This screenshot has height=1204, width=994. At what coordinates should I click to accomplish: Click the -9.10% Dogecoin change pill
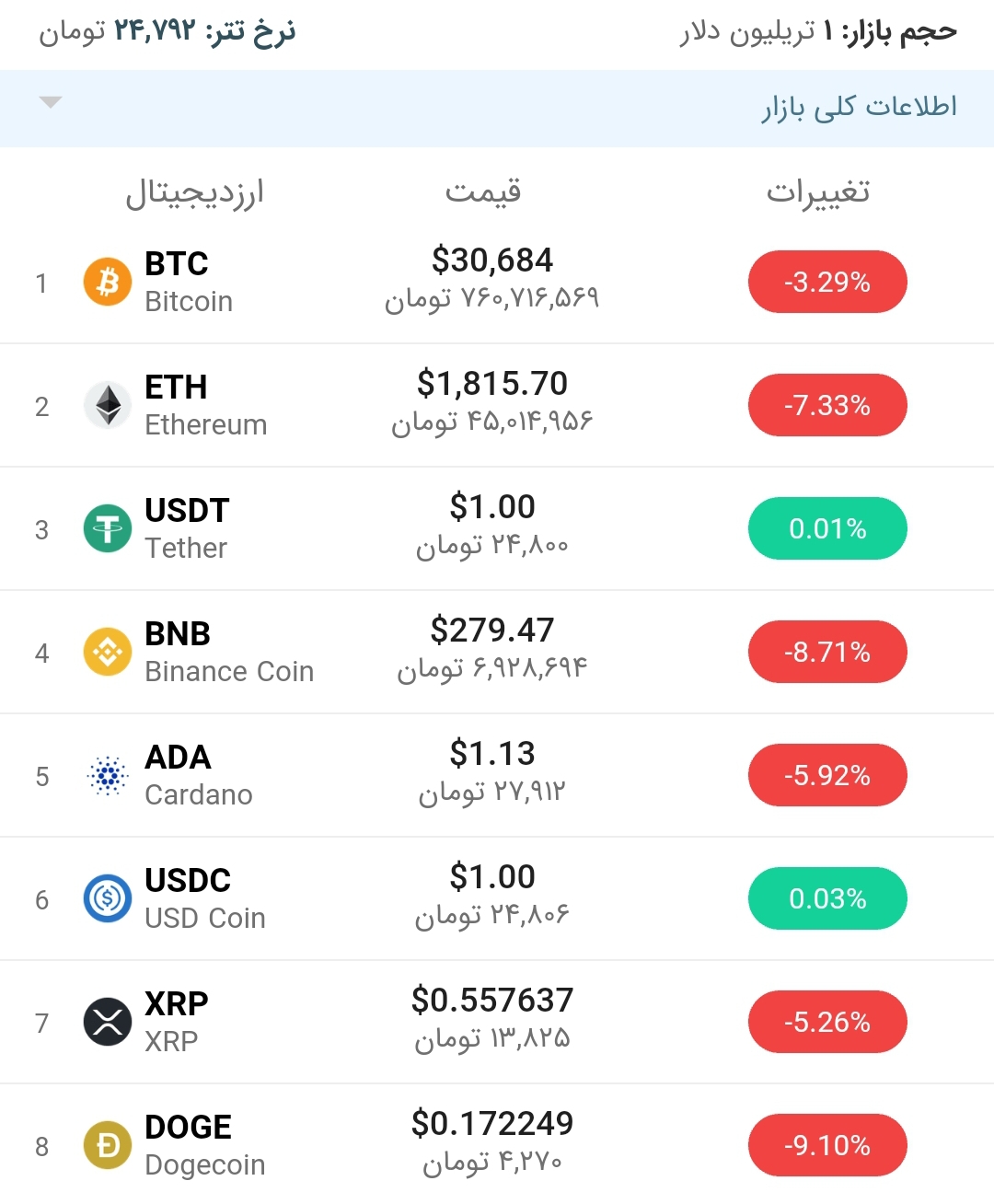(826, 1145)
